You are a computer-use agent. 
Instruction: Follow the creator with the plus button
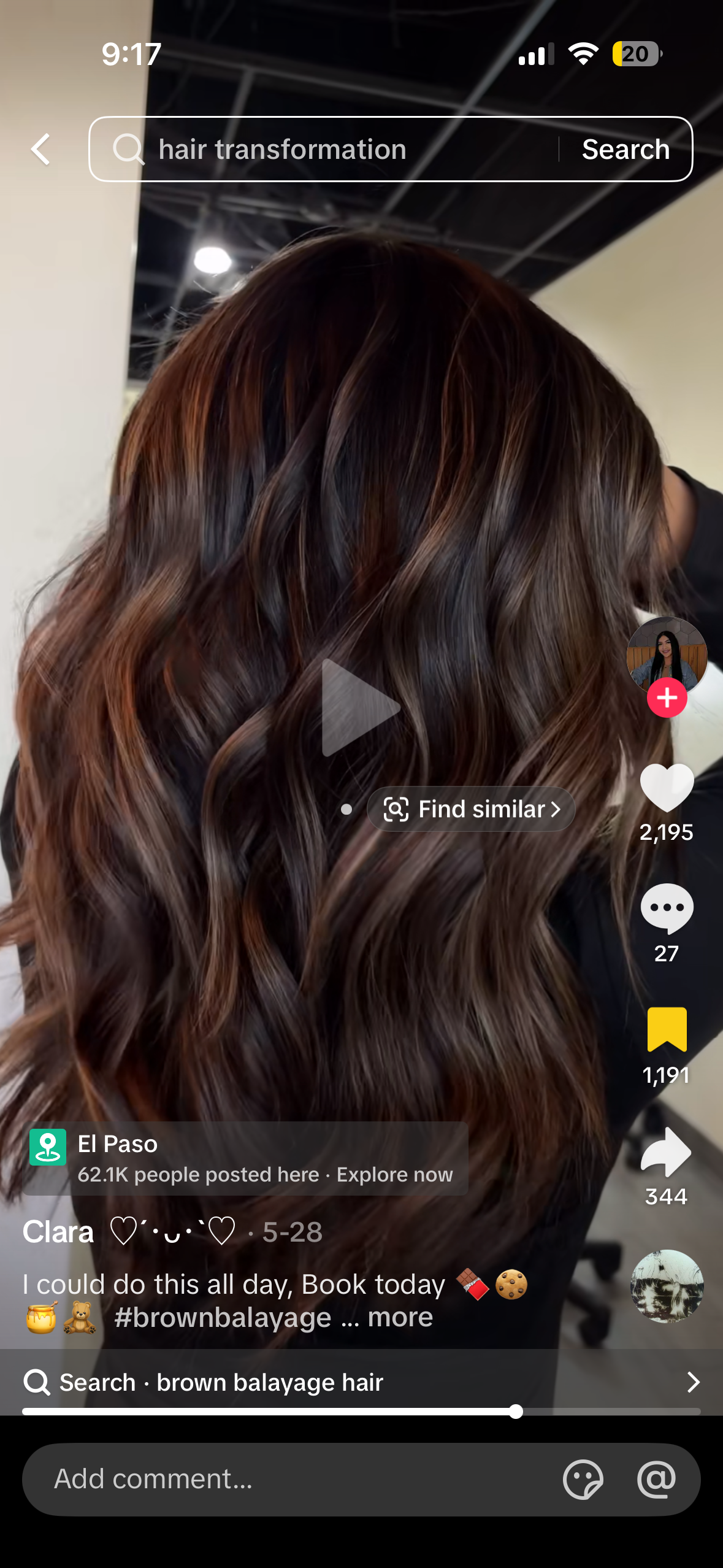coord(667,698)
